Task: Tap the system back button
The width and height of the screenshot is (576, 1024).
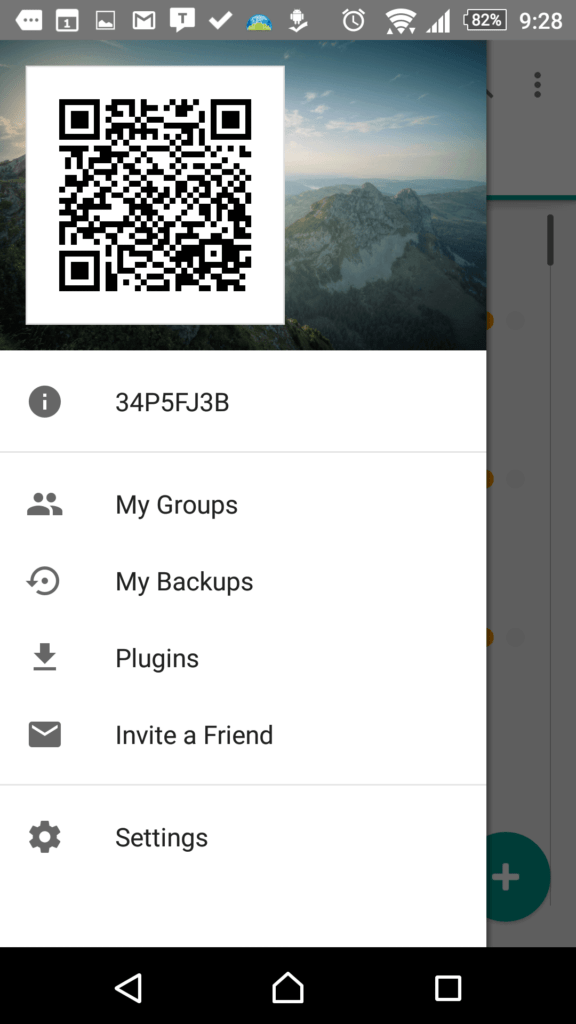Action: tap(128, 987)
